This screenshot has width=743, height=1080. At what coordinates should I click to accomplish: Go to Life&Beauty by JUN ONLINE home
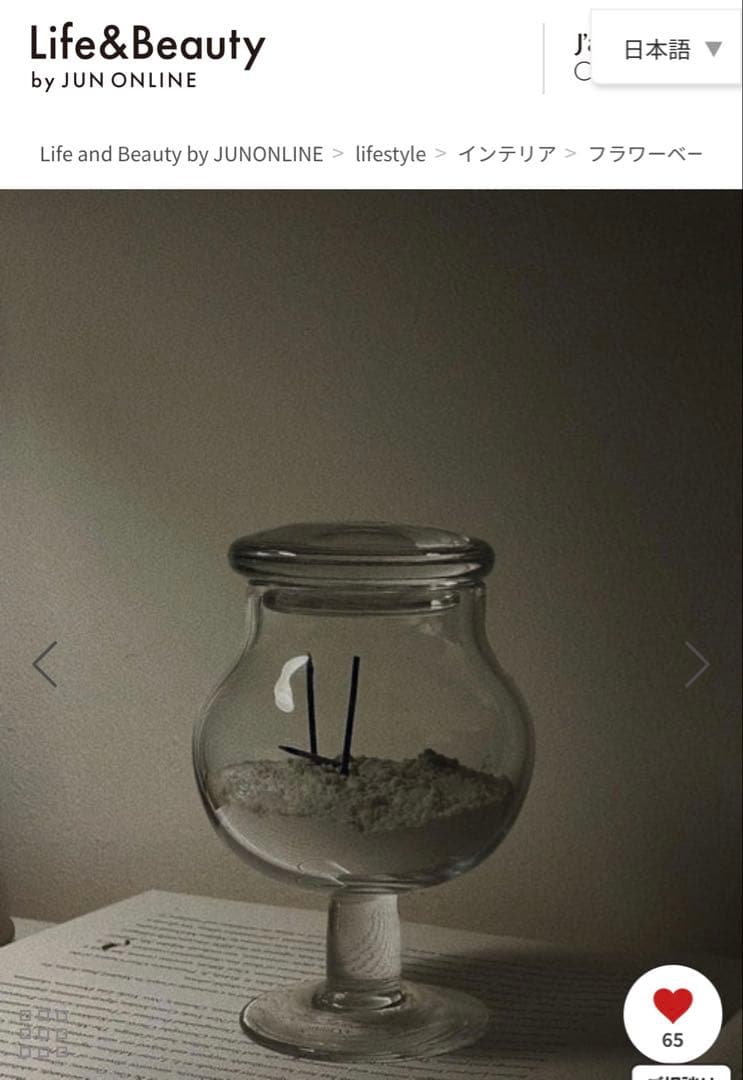(147, 58)
